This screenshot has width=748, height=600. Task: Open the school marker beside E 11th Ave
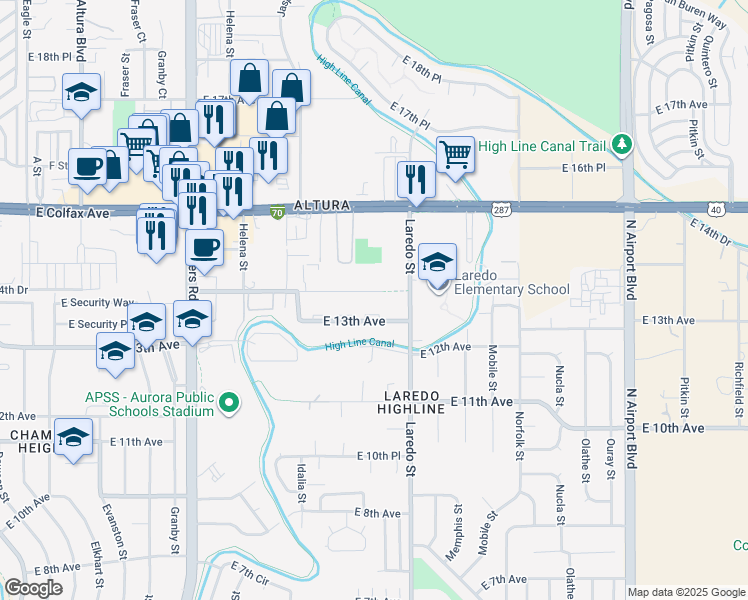click(73, 437)
